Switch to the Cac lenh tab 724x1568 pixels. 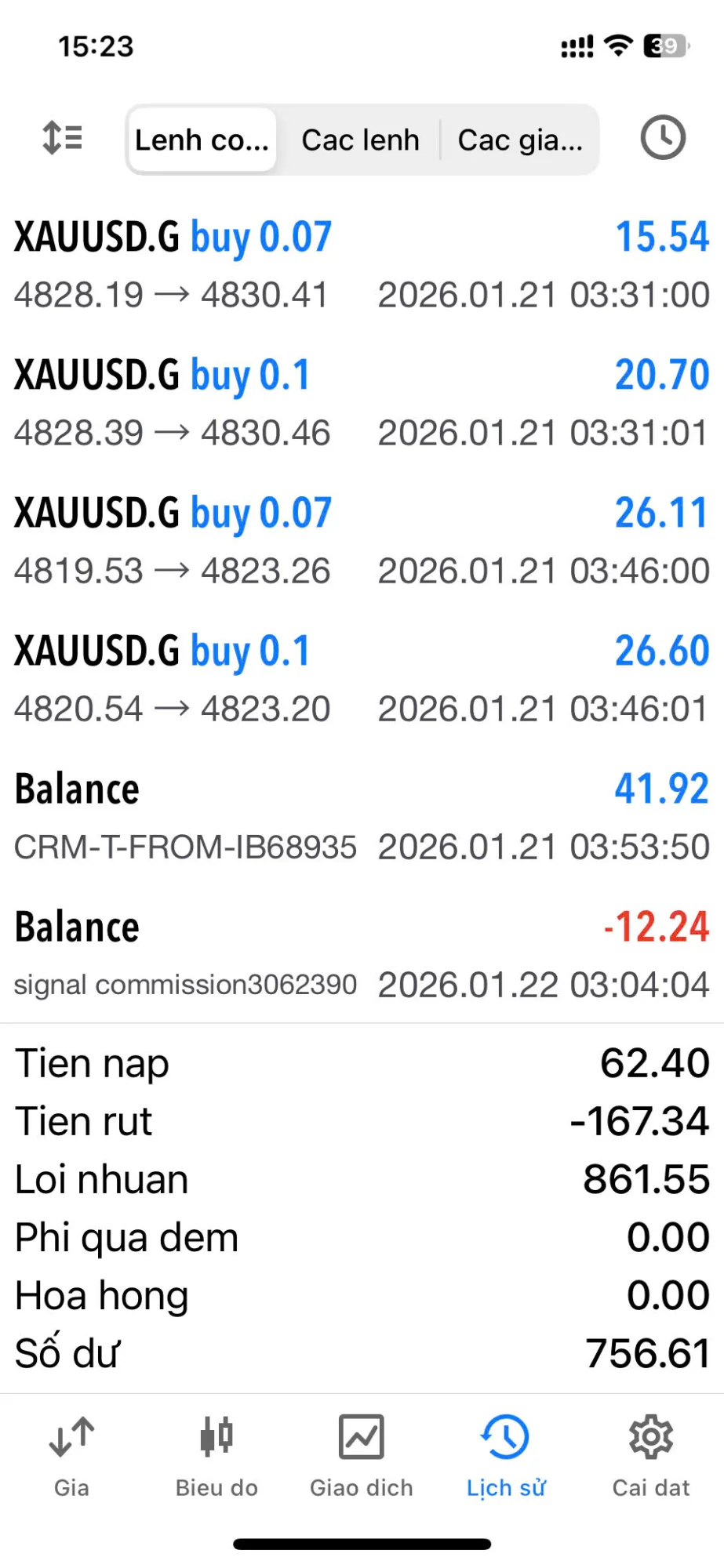pos(360,139)
